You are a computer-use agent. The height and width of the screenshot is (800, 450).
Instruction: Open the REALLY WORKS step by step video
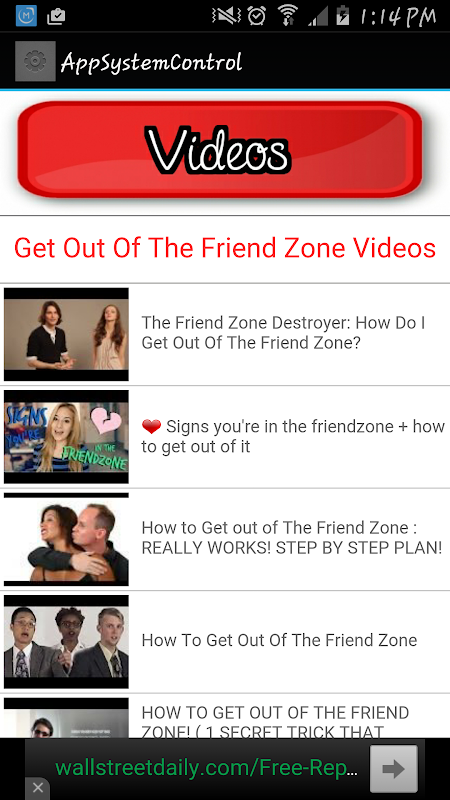tap(225, 539)
